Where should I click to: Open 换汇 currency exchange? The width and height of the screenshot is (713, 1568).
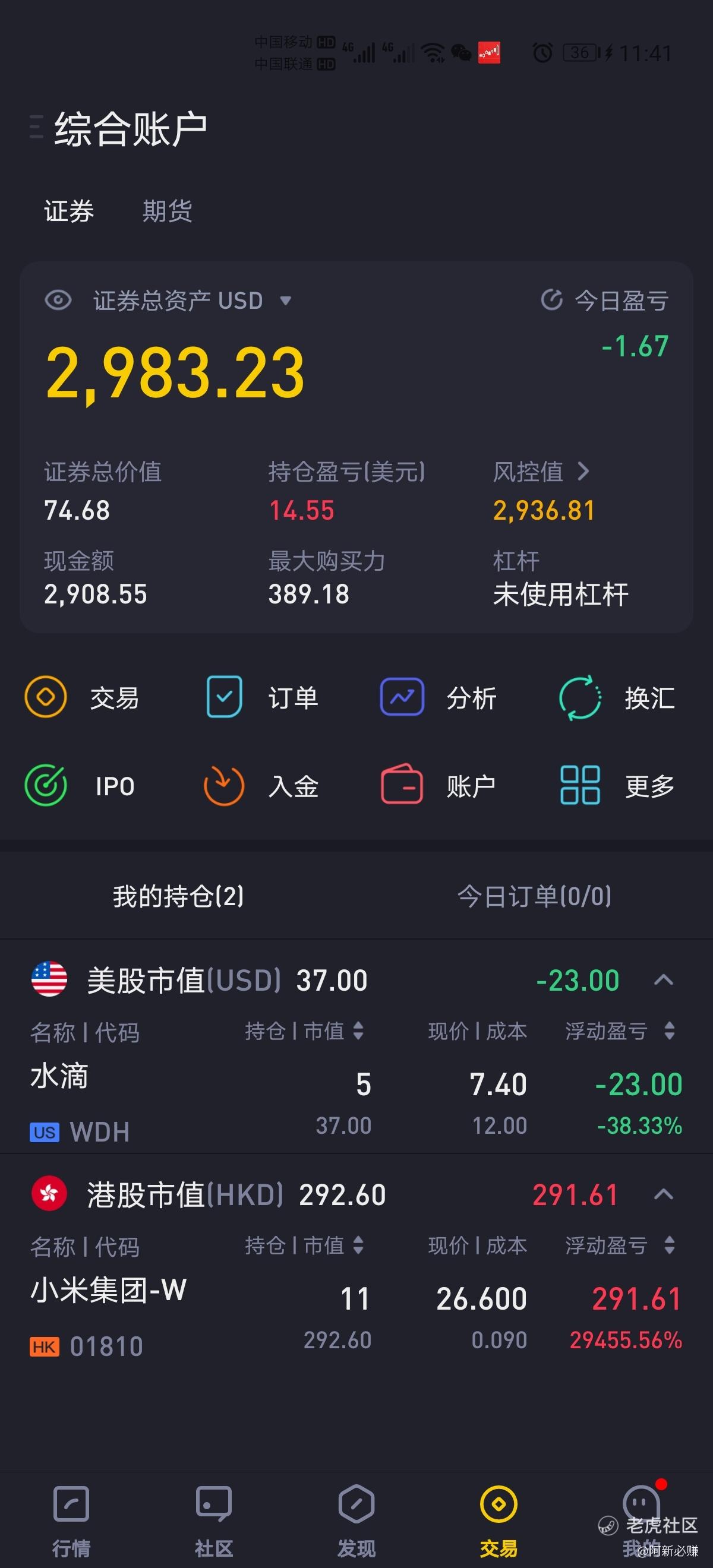click(x=617, y=697)
